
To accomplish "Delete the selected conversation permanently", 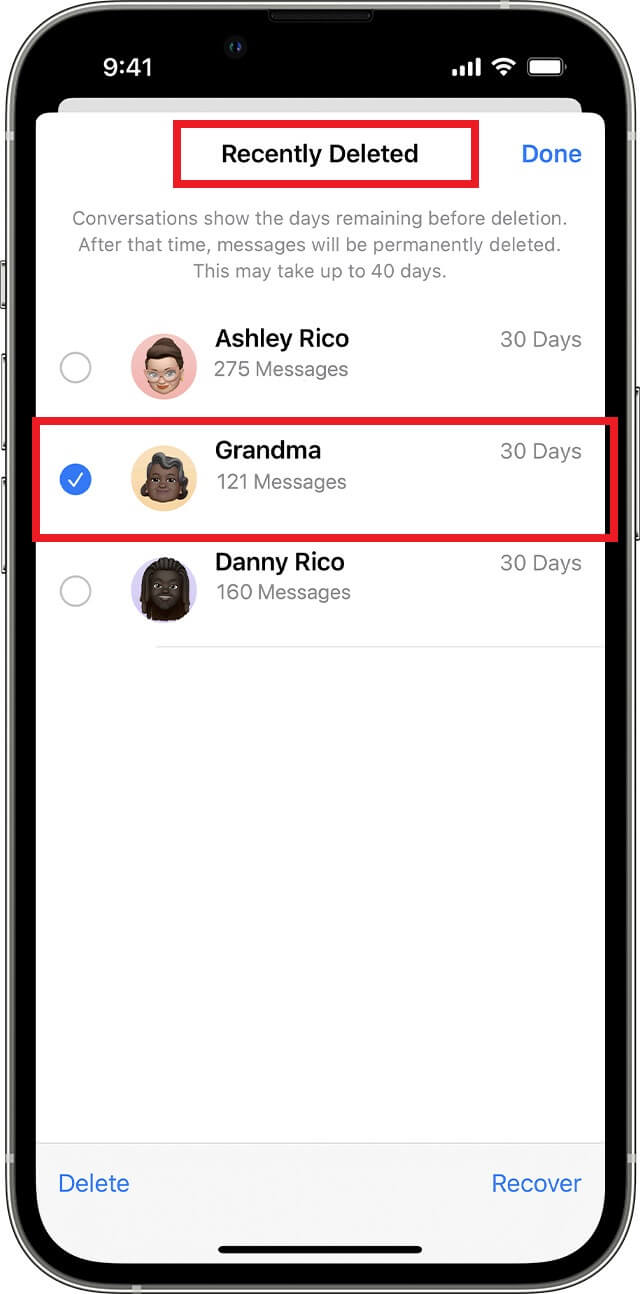I will click(94, 1183).
